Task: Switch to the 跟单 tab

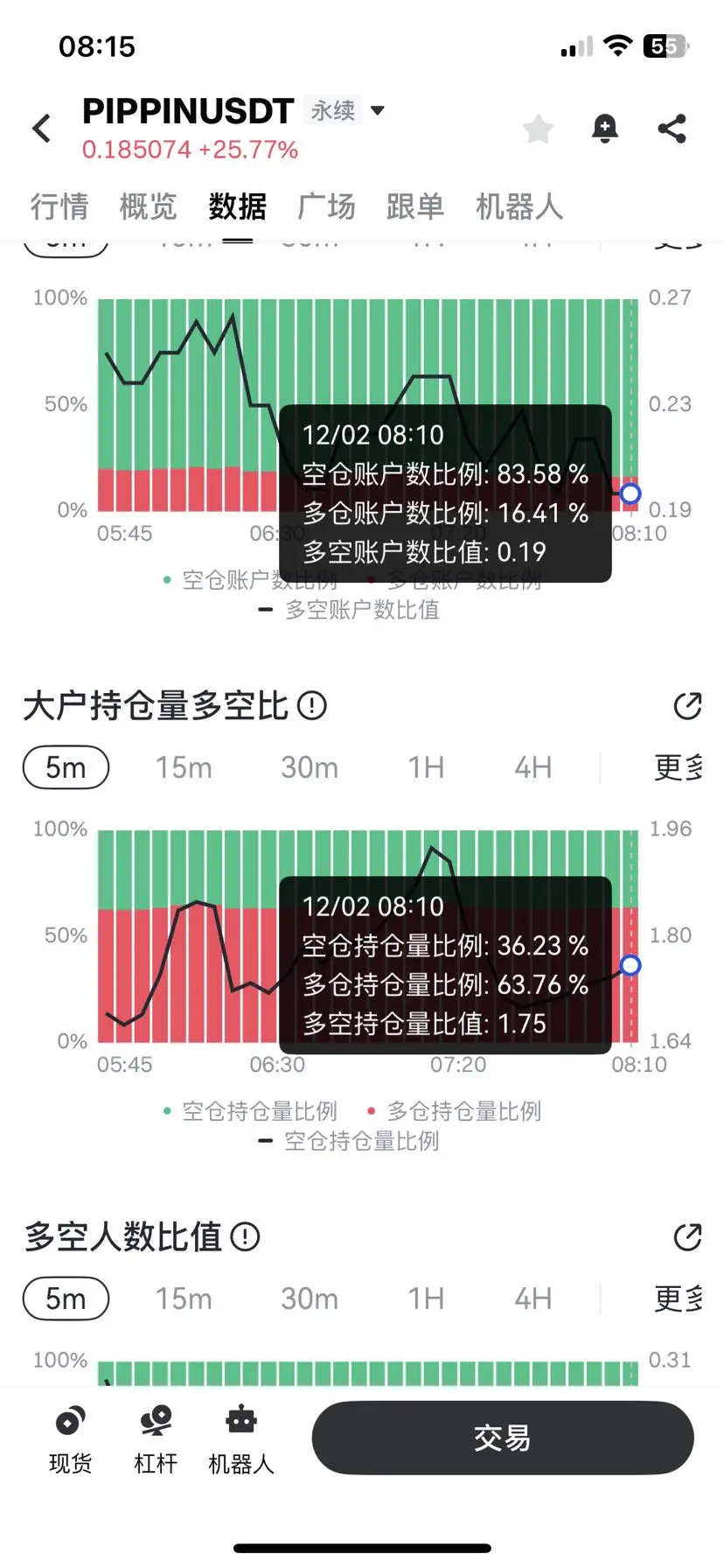Action: coord(416,207)
